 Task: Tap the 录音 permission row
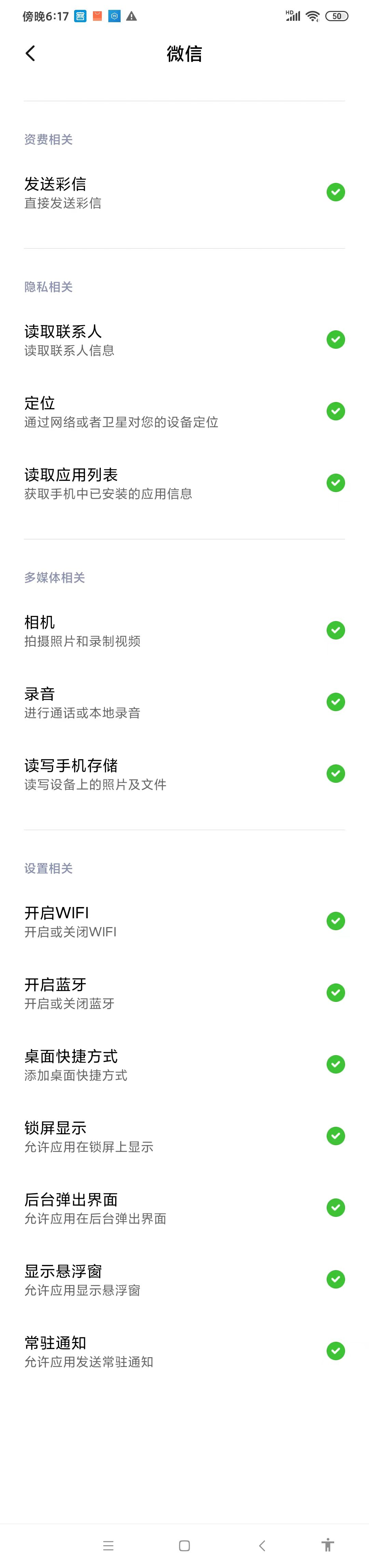(x=184, y=702)
